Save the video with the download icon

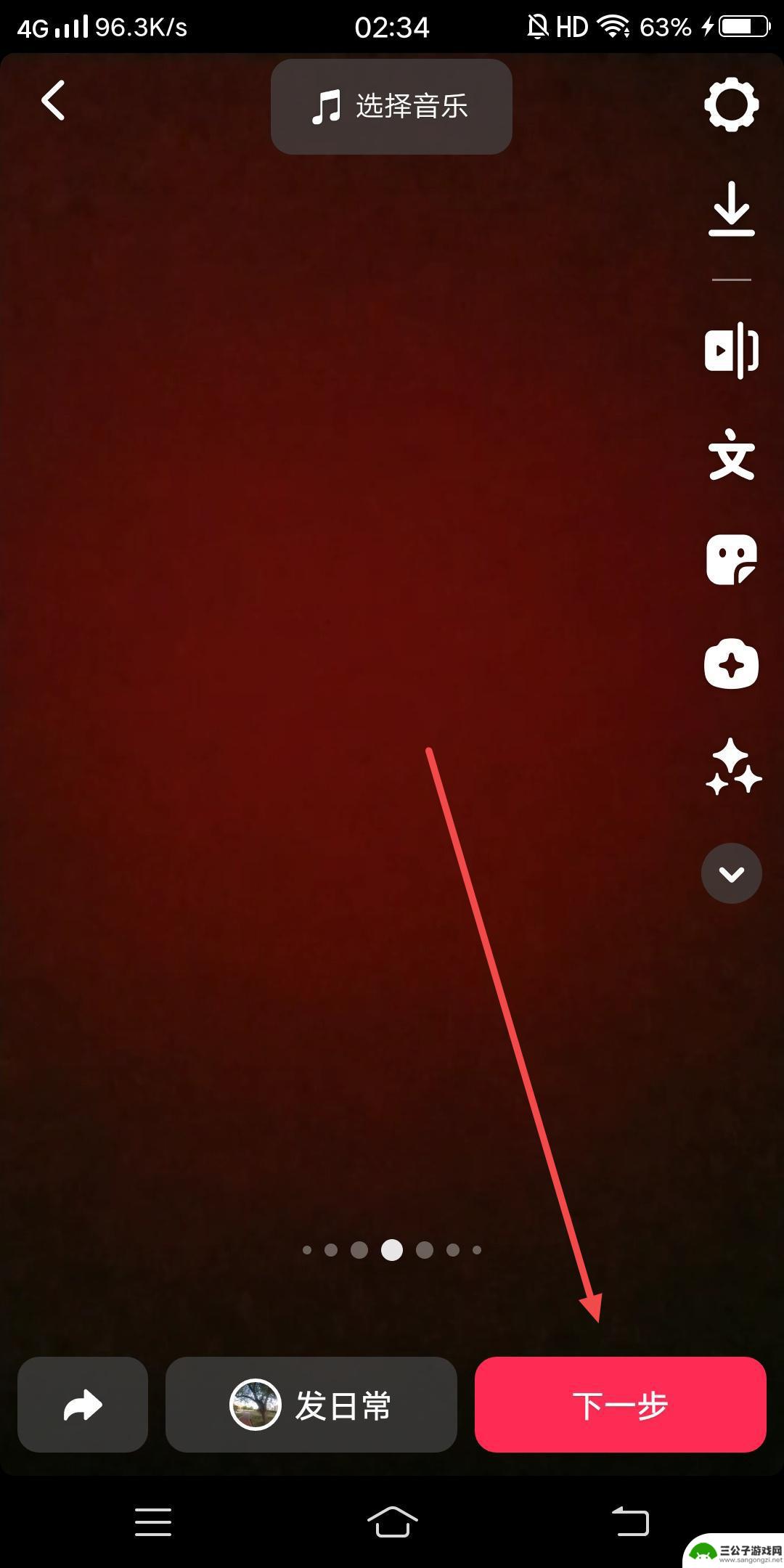(x=731, y=209)
